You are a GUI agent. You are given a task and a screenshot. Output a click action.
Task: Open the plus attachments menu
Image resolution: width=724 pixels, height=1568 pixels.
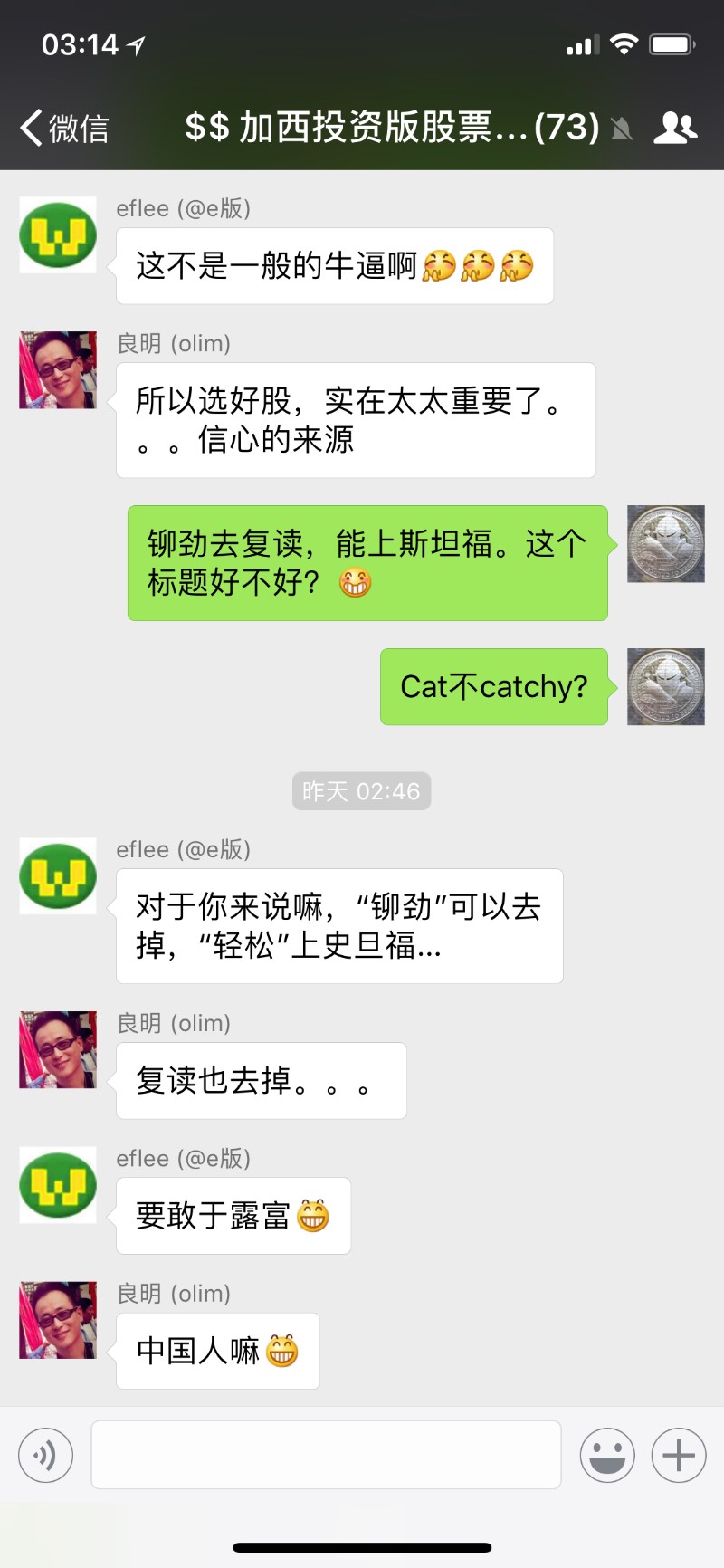(679, 1455)
